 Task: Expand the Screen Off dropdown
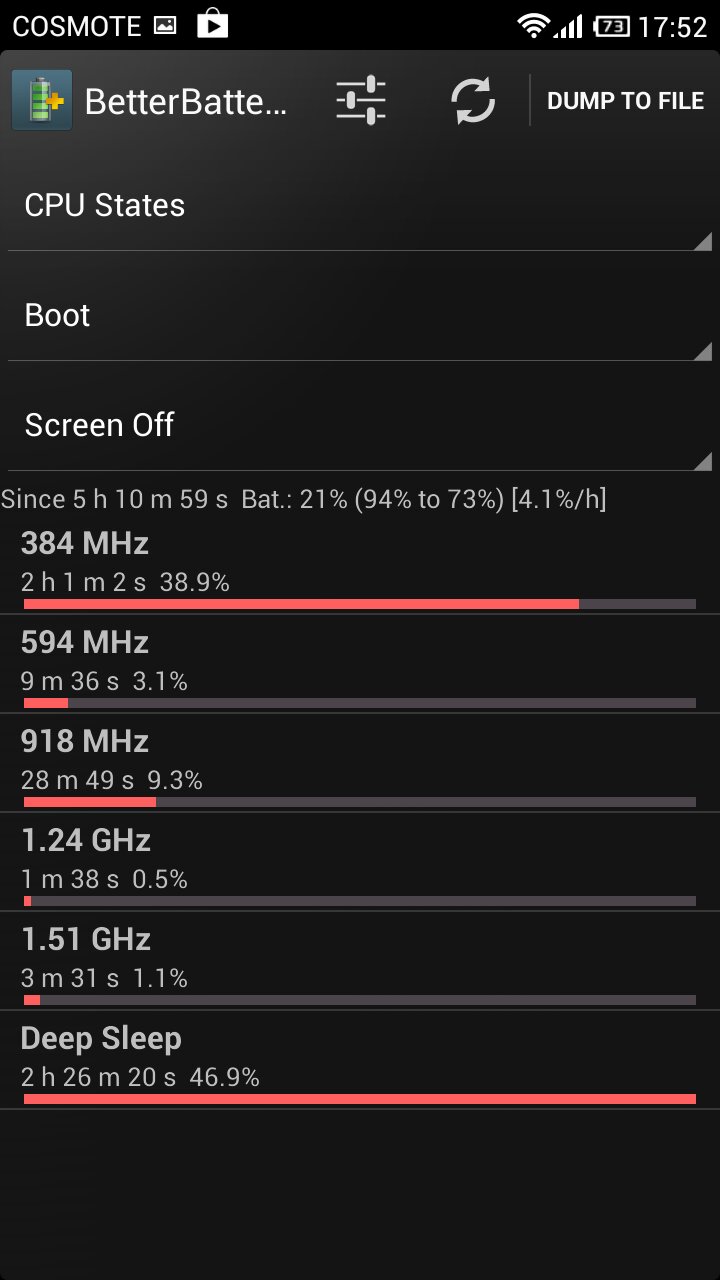360,426
